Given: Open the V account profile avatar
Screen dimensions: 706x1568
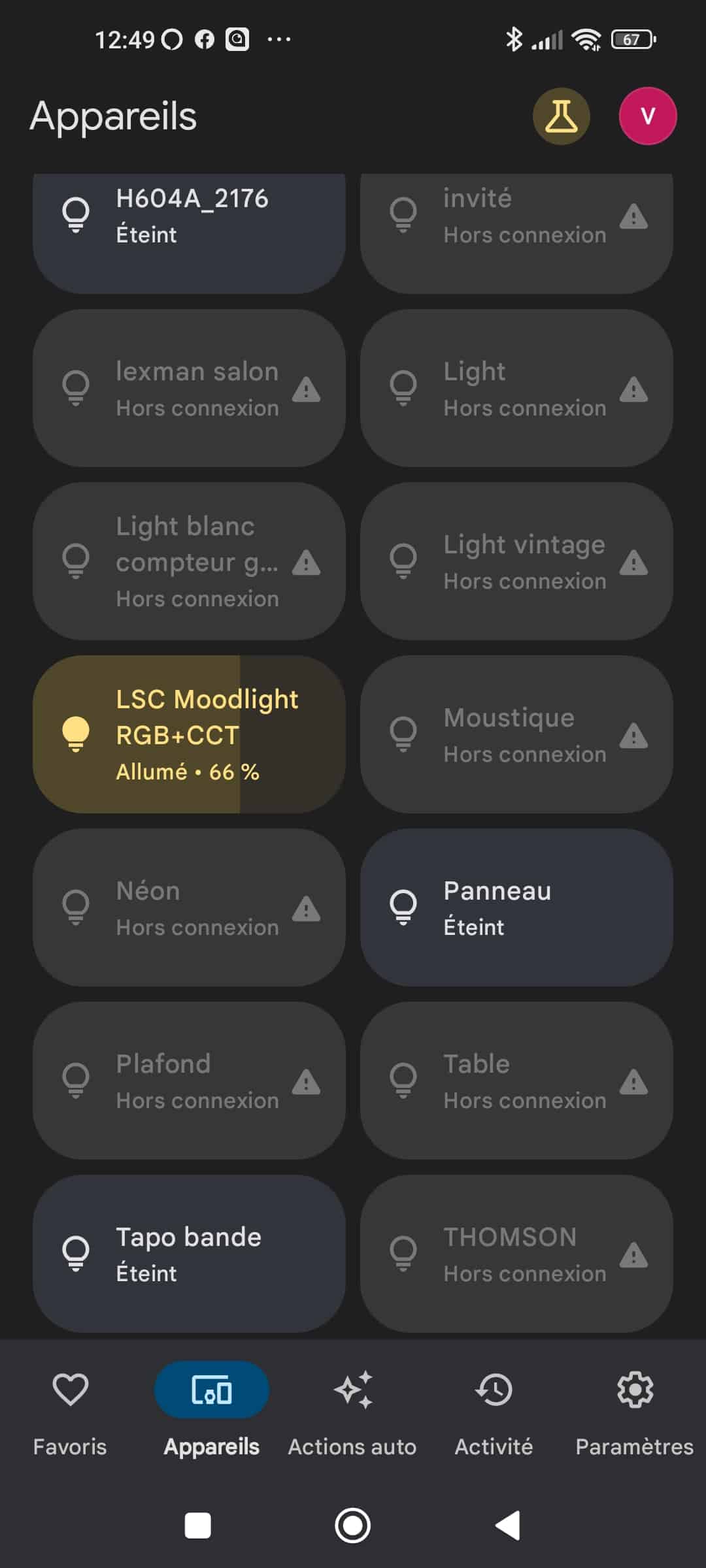Looking at the screenshot, I should coord(647,116).
